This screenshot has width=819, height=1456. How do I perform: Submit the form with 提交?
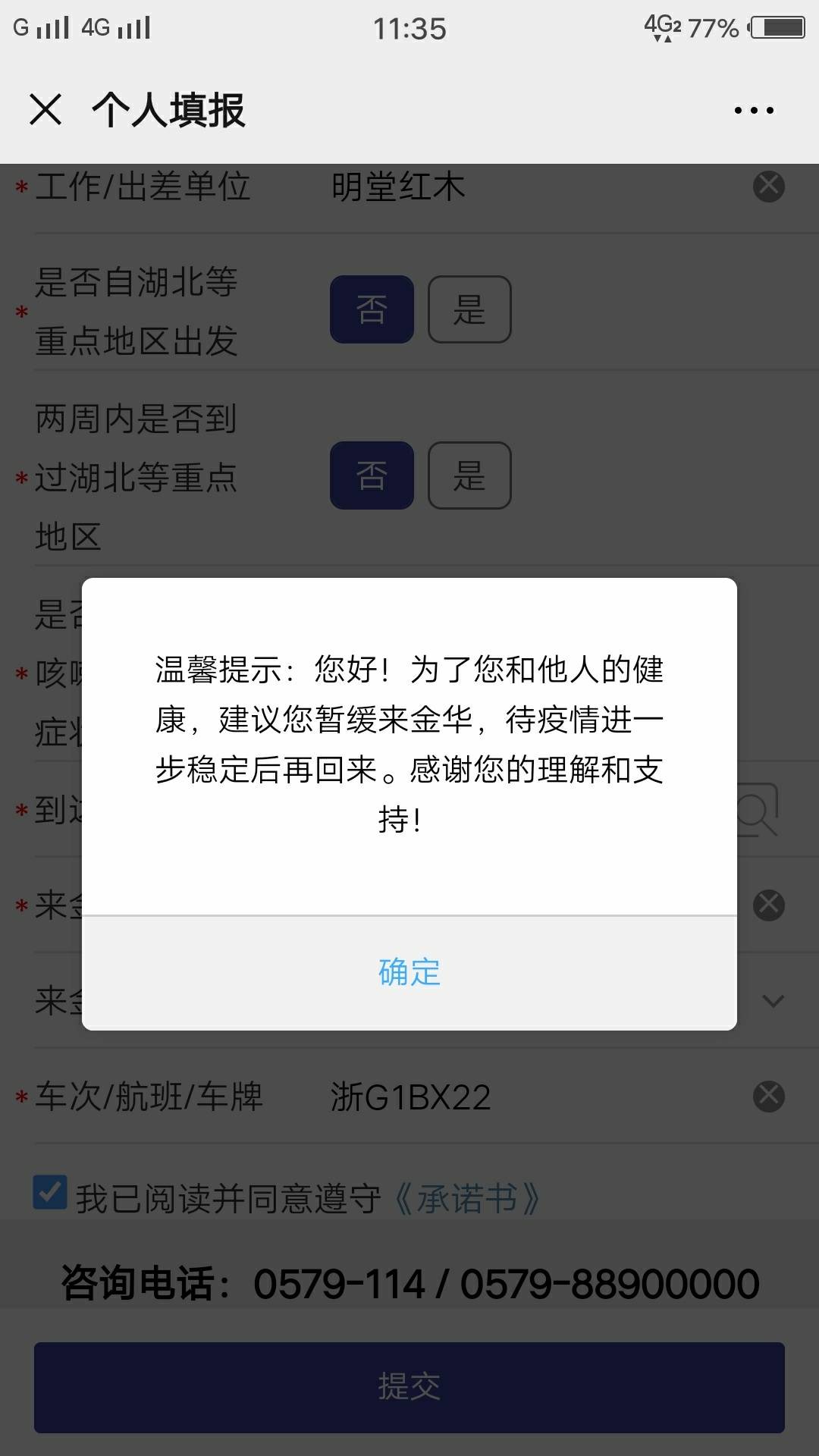409,1387
